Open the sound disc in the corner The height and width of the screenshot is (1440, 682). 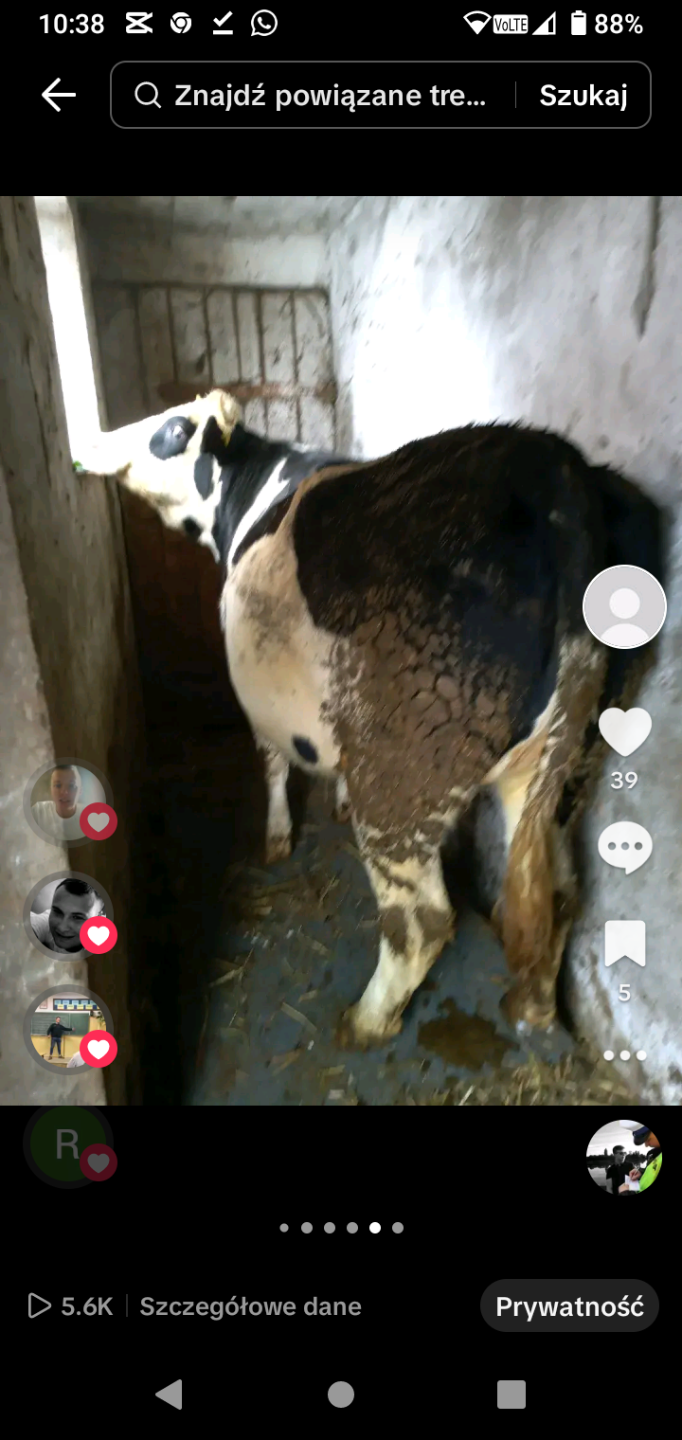coord(624,1157)
